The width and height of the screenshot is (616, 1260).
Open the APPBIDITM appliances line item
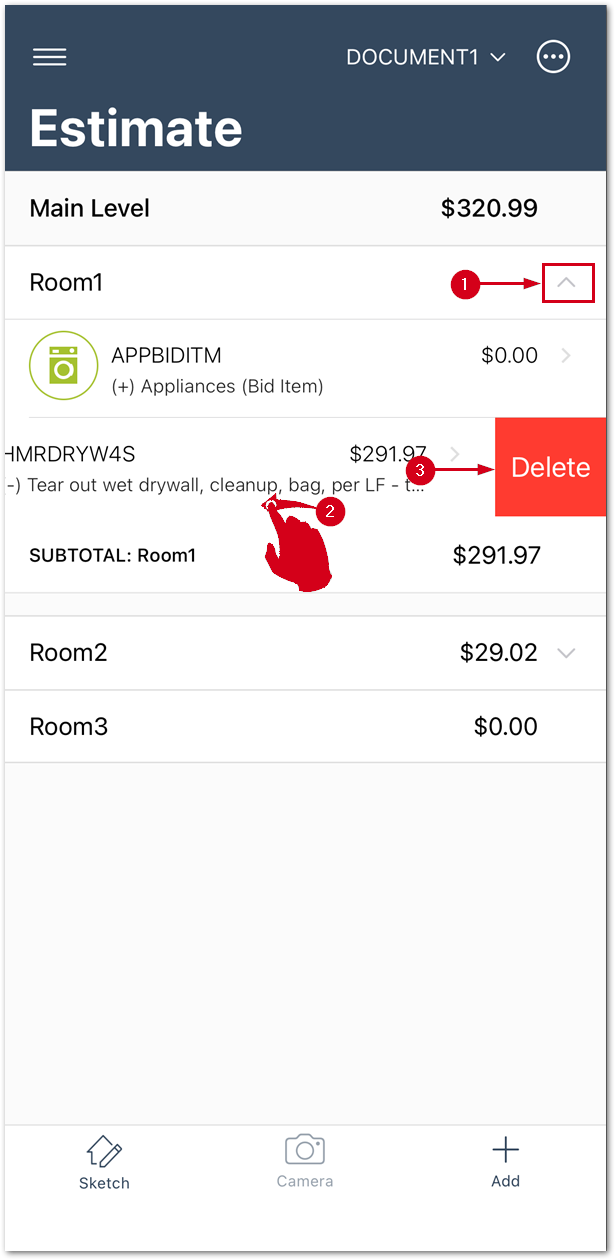point(300,368)
